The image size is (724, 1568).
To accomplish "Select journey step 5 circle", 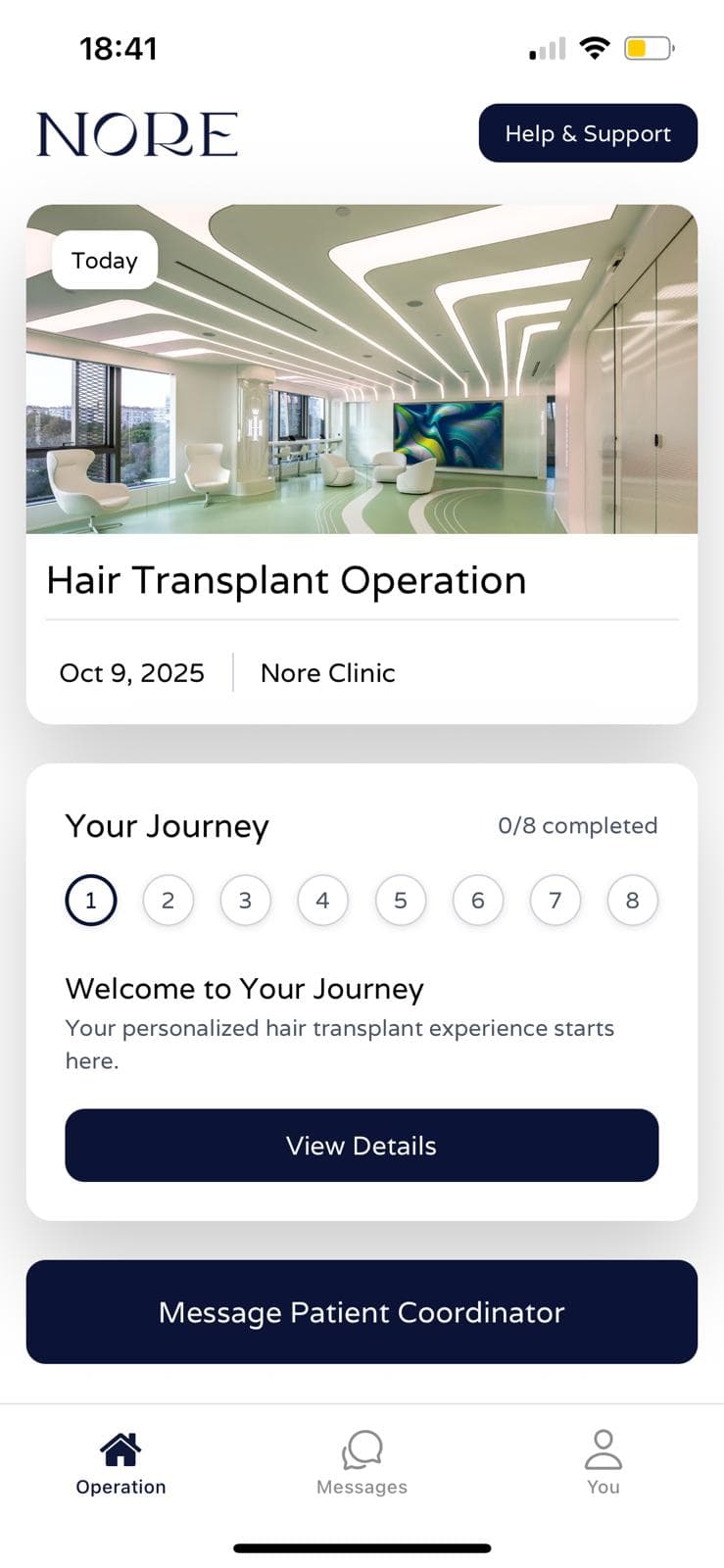I will click(400, 900).
